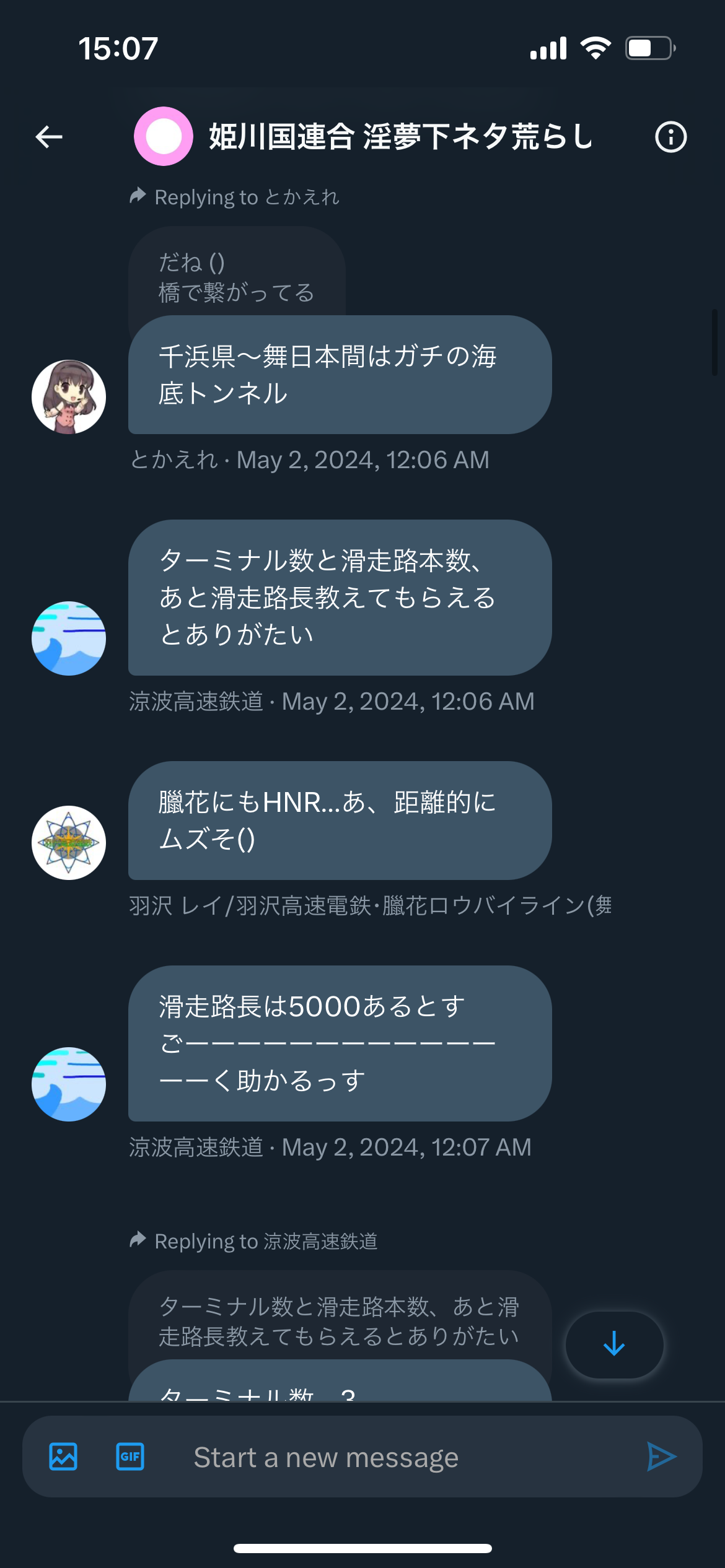Screen dimensions: 725x1568
Task: Open the pink group avatar in header
Action: [x=164, y=136]
